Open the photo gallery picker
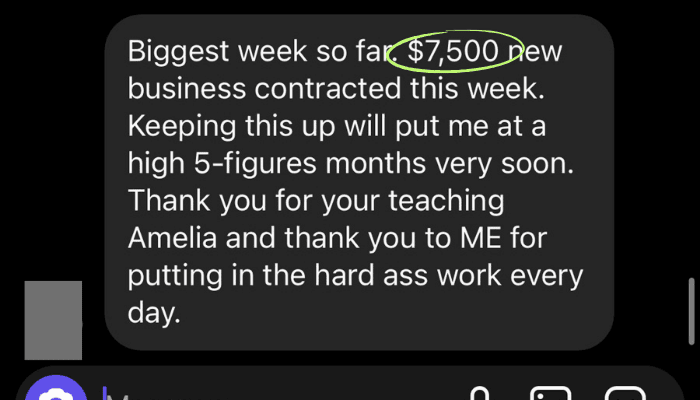The height and width of the screenshot is (400, 700). pos(549,393)
